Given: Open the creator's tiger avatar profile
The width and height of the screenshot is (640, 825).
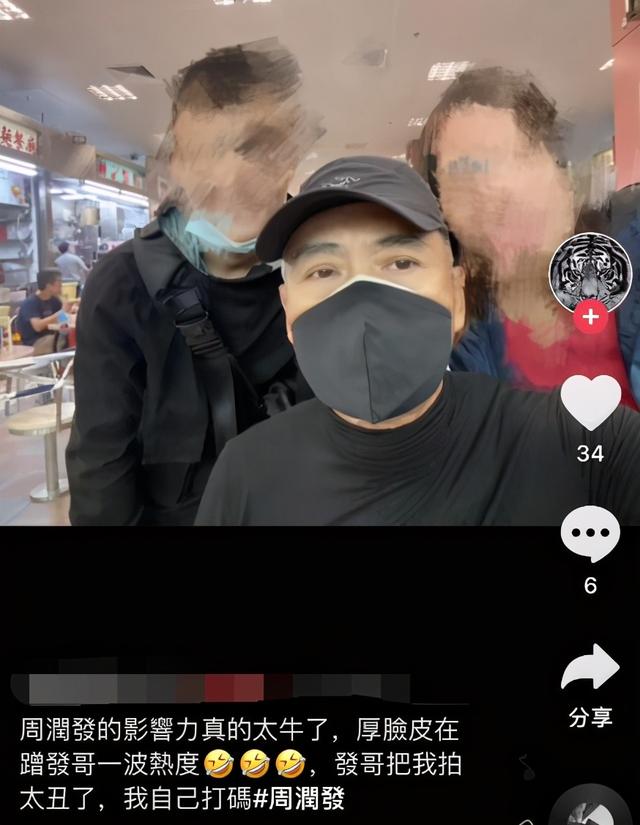Looking at the screenshot, I should coord(590,270).
